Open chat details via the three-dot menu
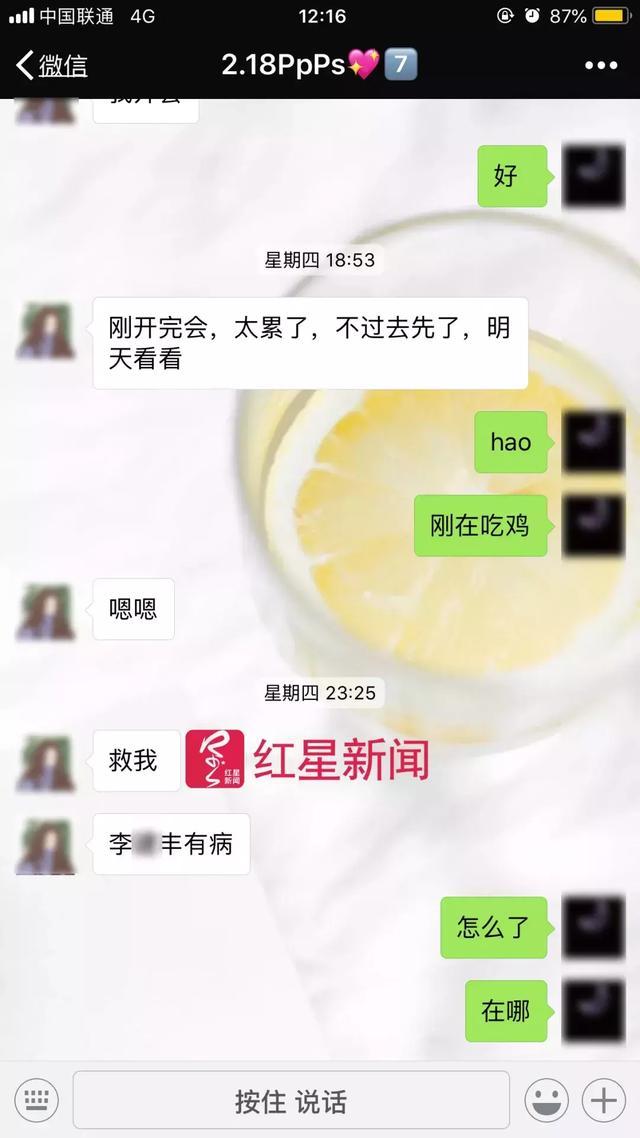Screen dimensions: 640x1138 600,66
